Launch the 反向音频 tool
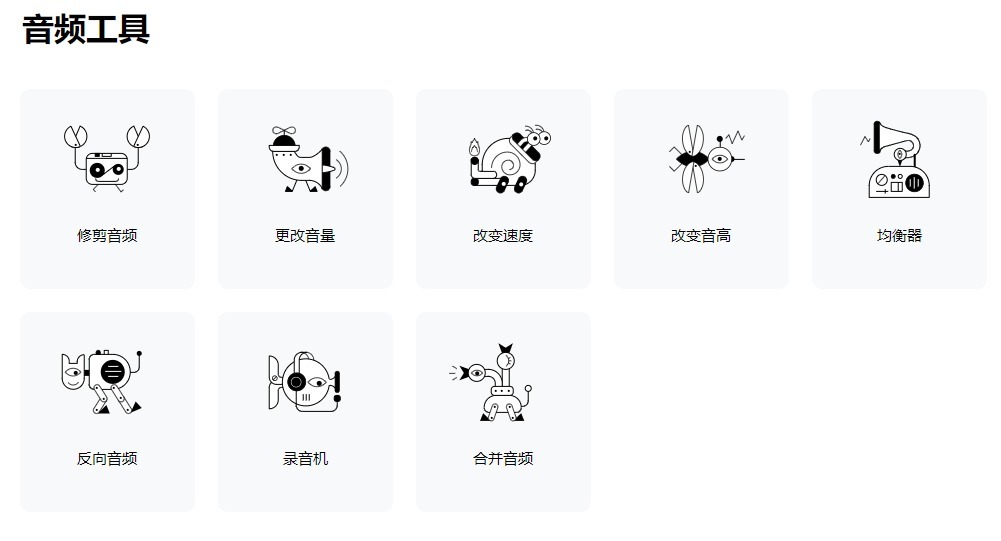 click(107, 411)
